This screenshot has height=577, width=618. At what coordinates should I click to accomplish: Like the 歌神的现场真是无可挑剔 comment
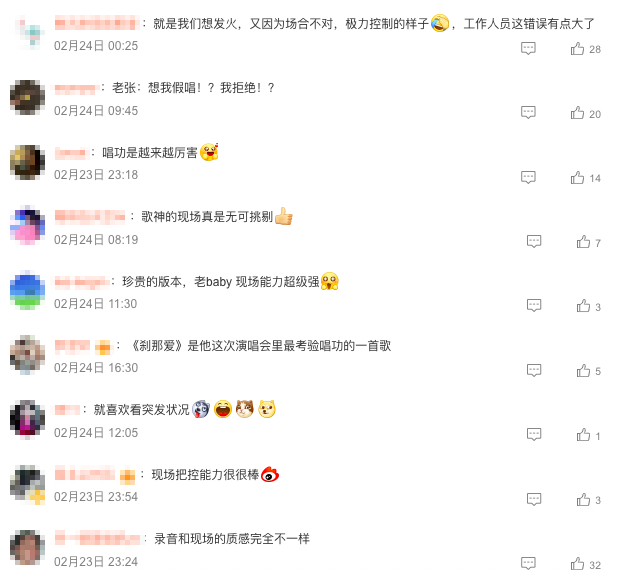tap(583, 242)
